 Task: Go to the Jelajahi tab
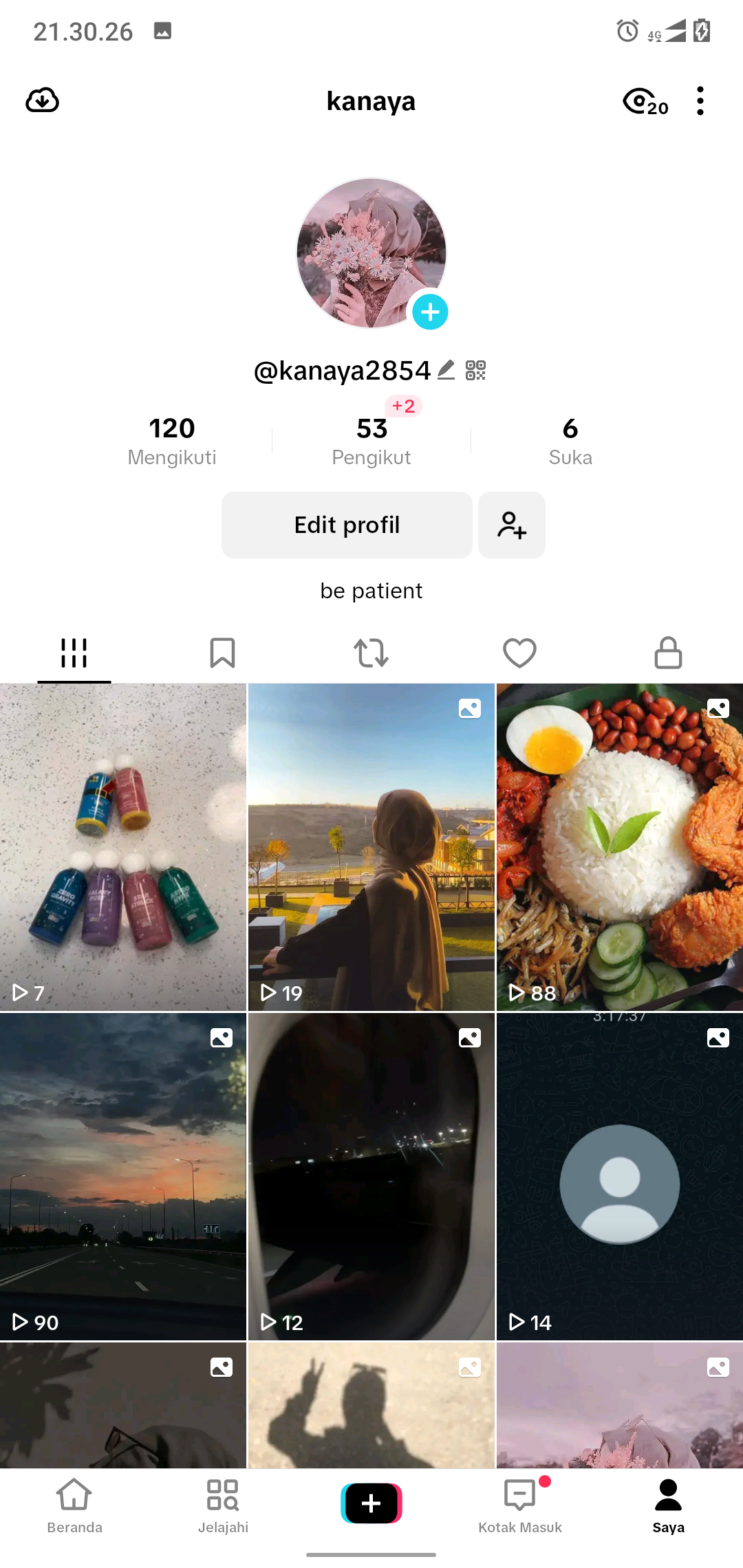223,1506
